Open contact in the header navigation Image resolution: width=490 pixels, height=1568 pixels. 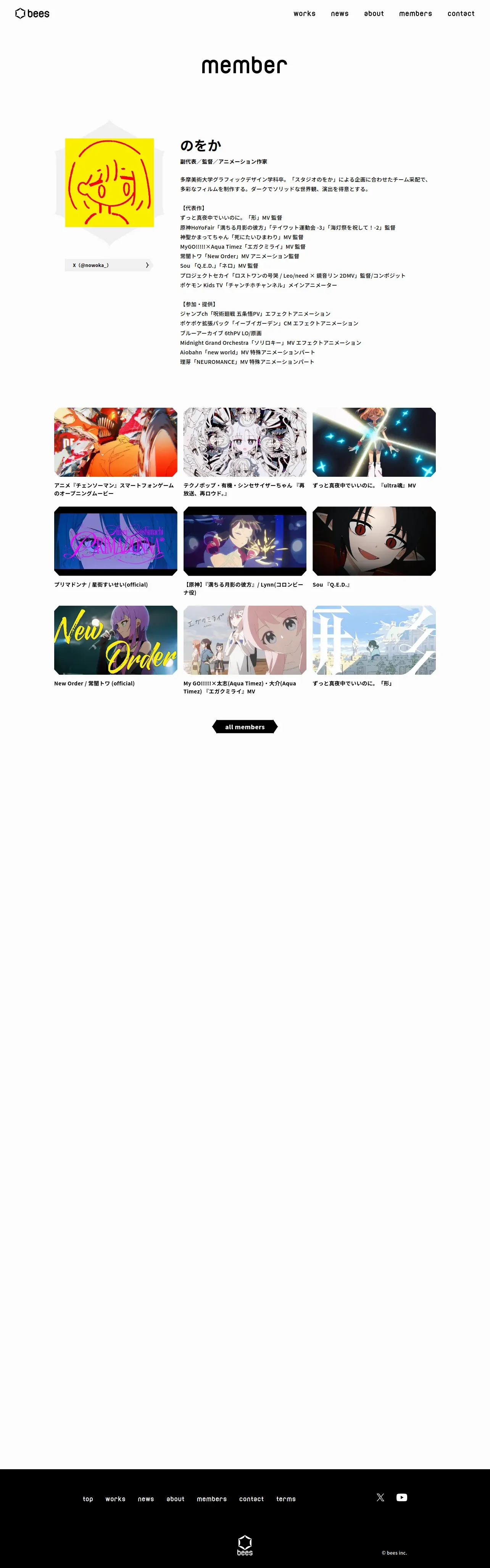coord(461,13)
